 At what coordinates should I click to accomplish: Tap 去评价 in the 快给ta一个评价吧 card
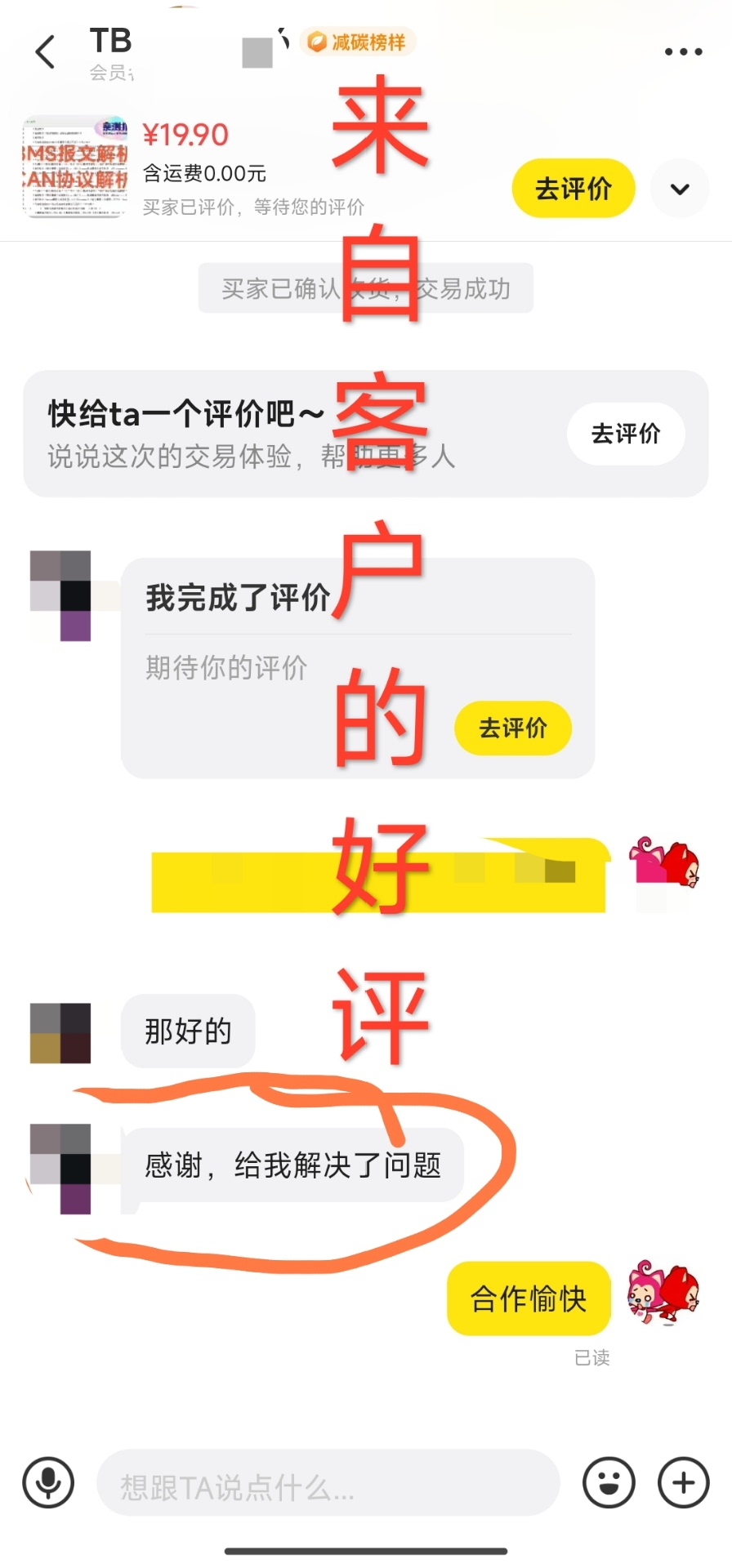(x=626, y=434)
